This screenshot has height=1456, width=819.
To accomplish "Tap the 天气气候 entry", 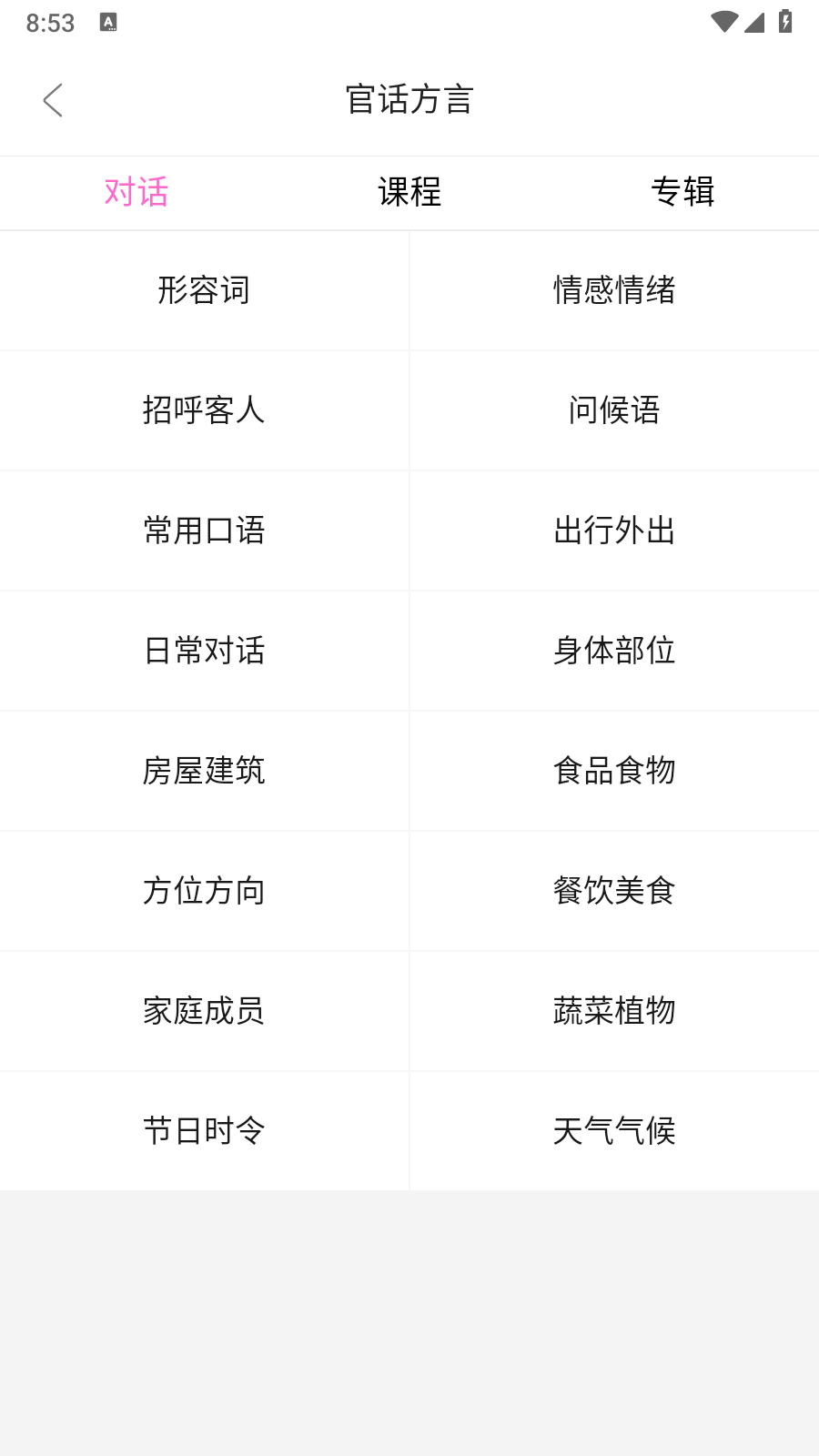I will coord(614,1131).
